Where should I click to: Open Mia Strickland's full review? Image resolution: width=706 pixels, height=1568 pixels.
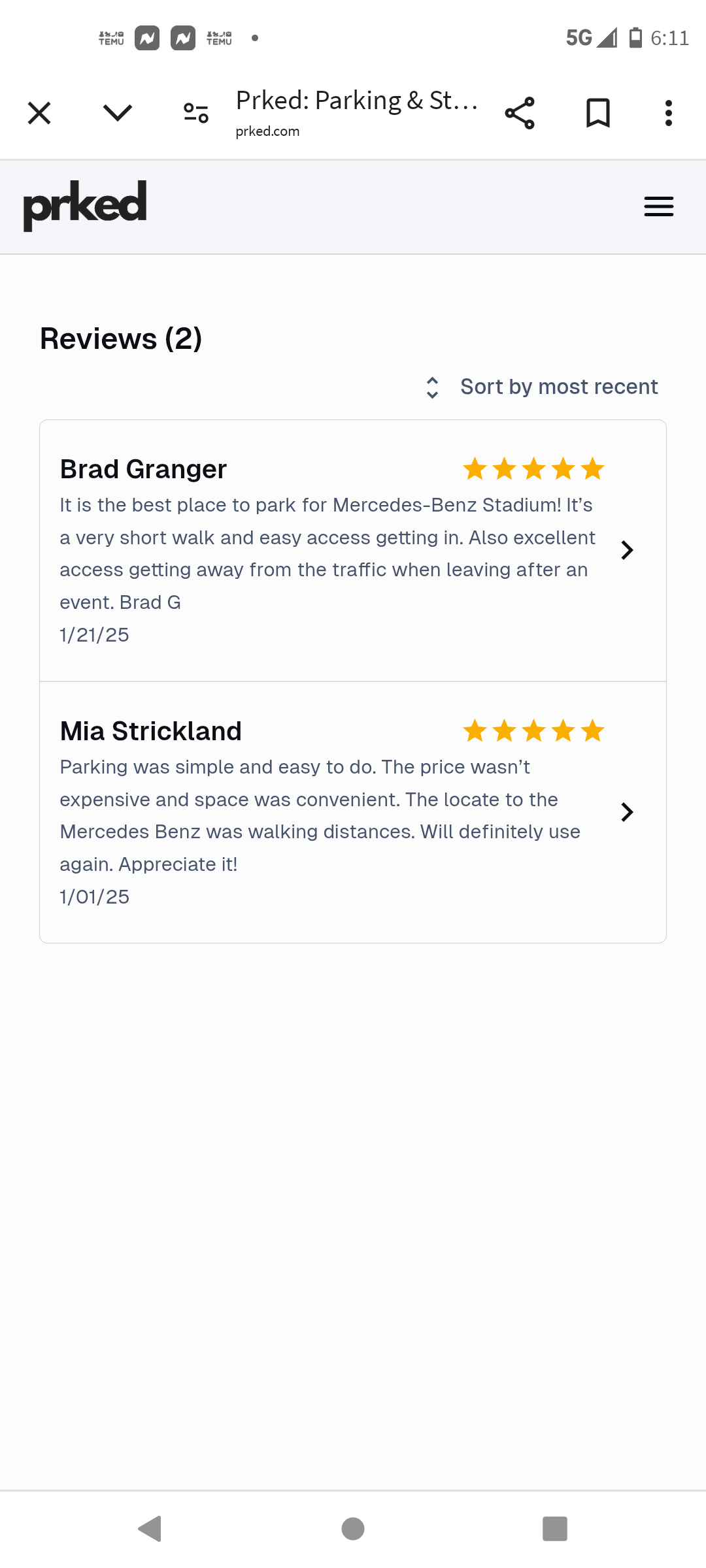(x=627, y=812)
